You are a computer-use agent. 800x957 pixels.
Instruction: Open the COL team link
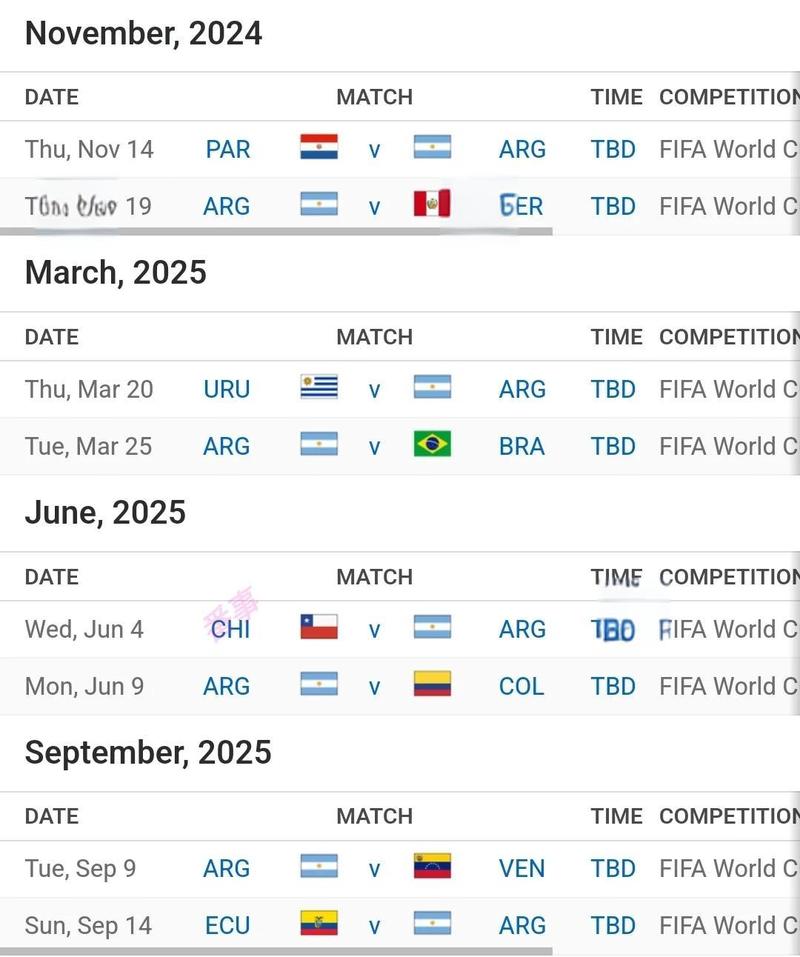point(522,686)
